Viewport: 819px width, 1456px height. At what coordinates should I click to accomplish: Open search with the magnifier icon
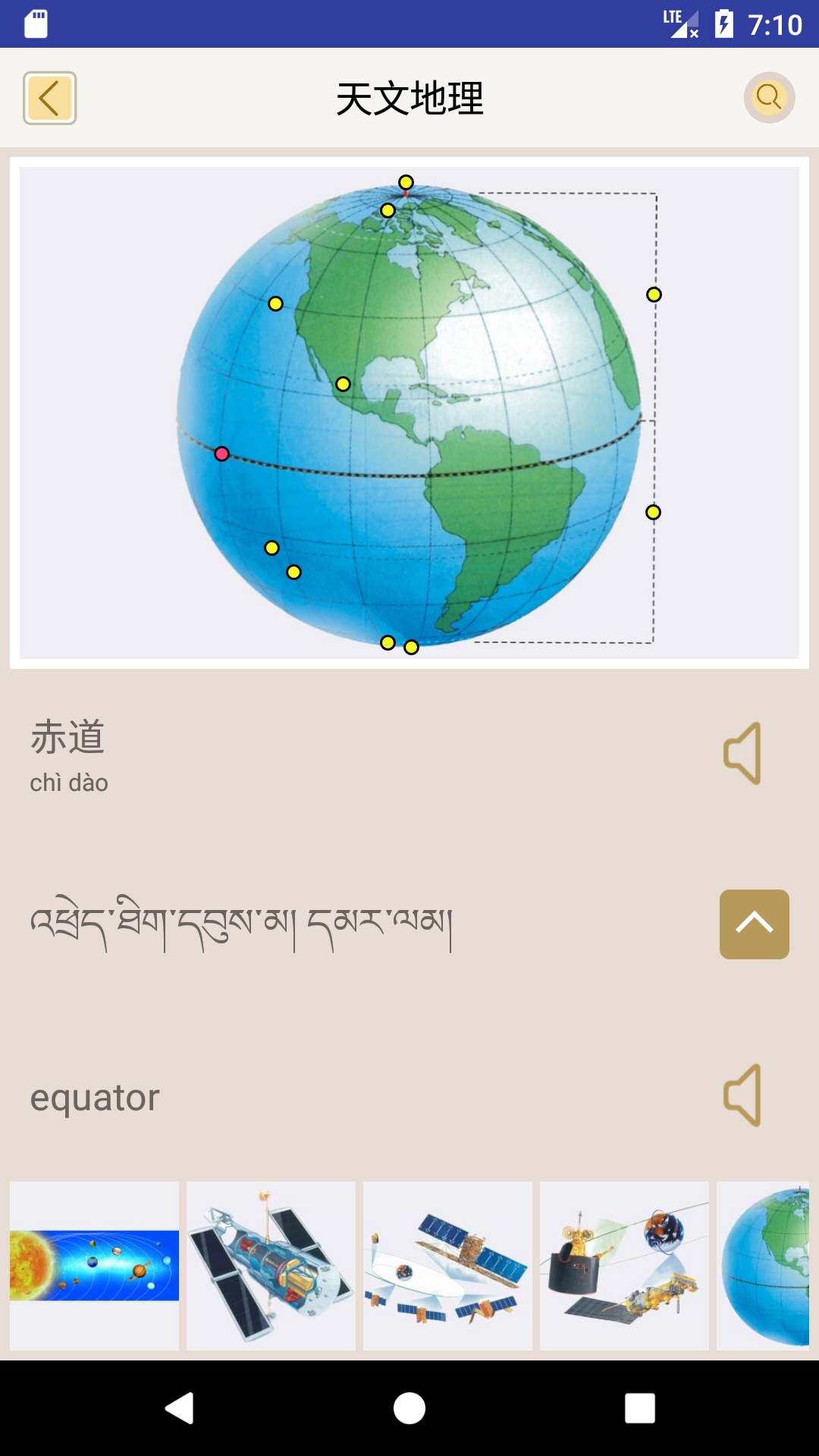tap(769, 97)
